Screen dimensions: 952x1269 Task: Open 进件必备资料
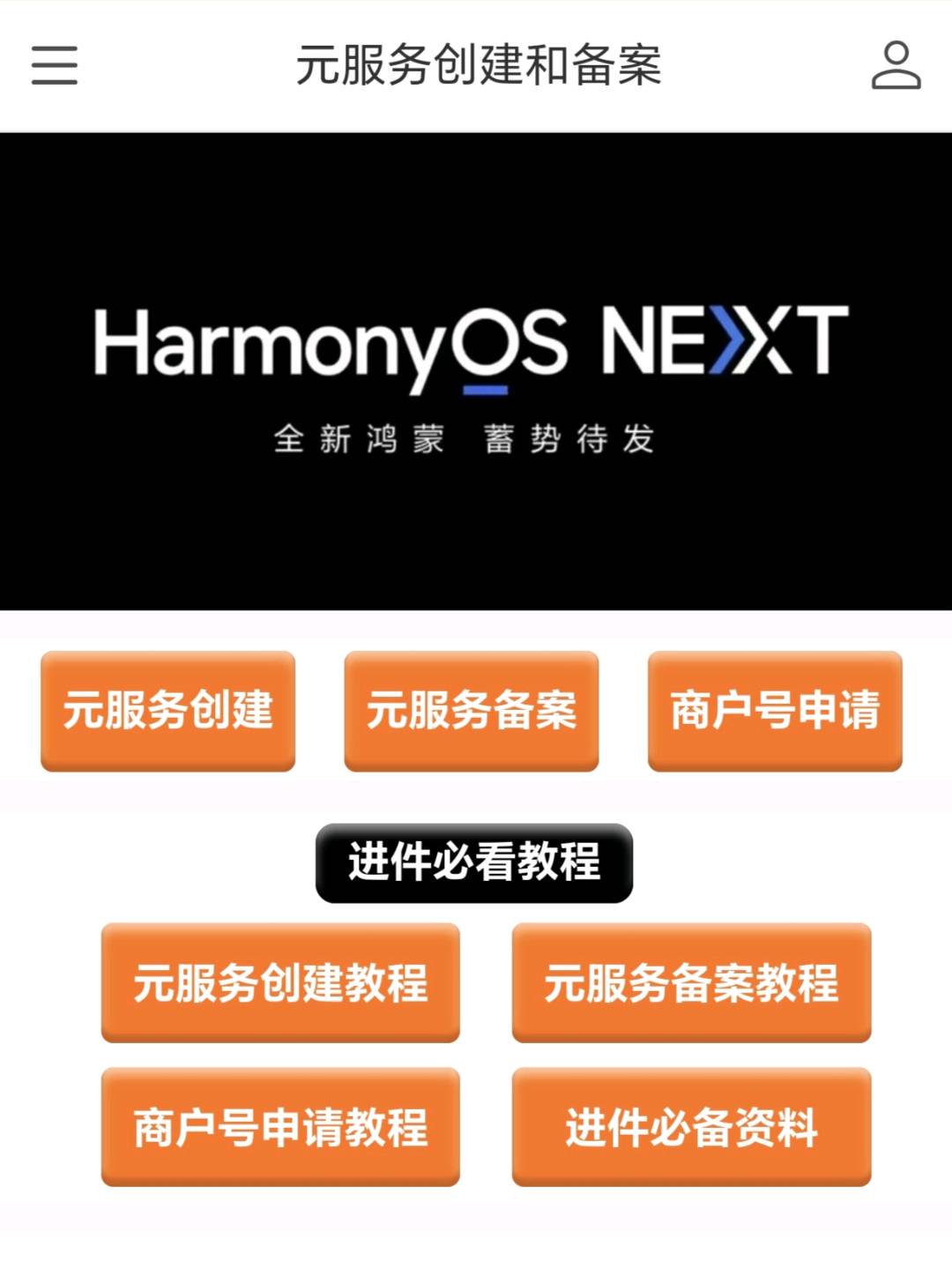pyautogui.click(x=691, y=1127)
